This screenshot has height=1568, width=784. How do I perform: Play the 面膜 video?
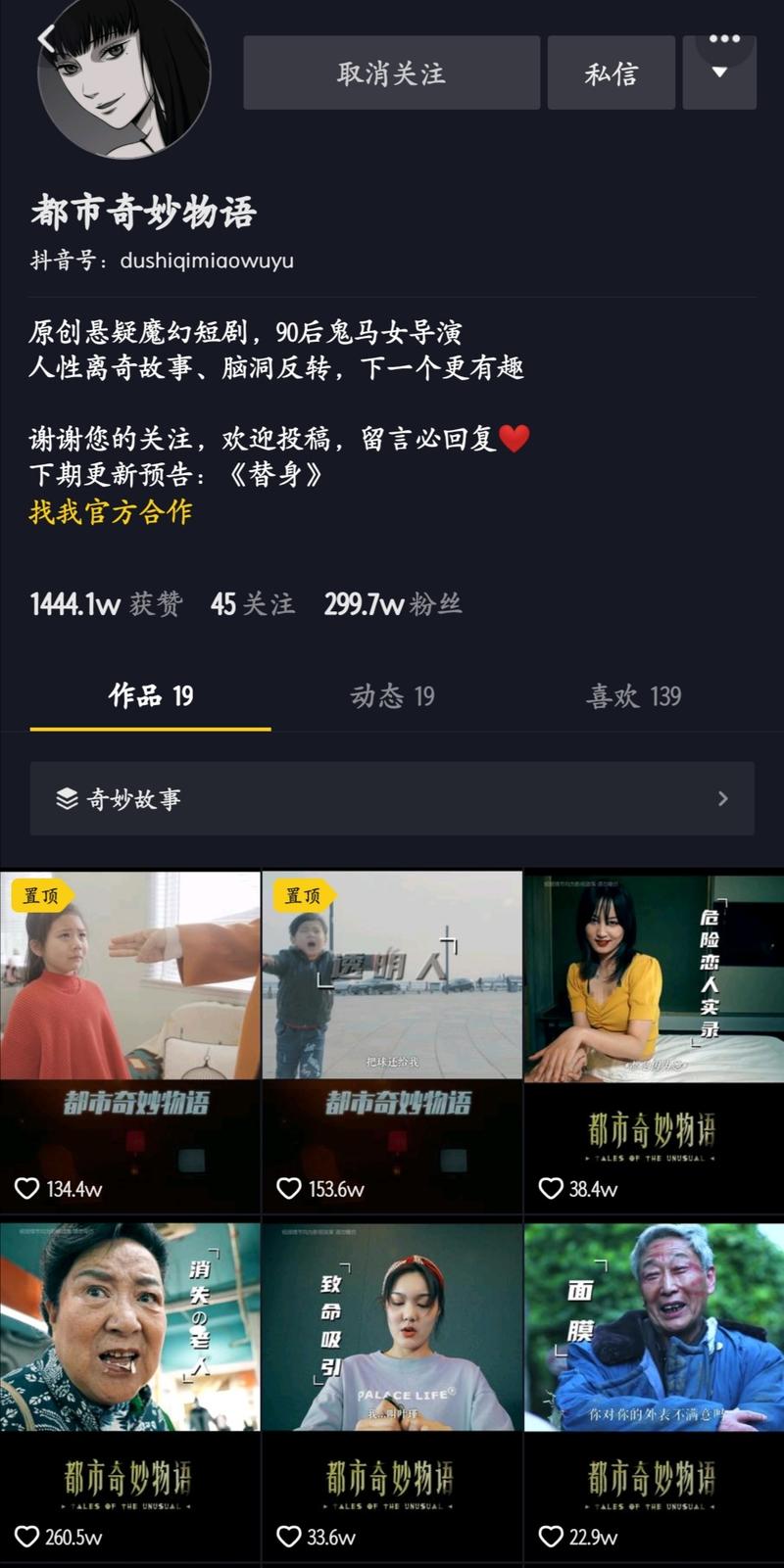click(x=654, y=1391)
